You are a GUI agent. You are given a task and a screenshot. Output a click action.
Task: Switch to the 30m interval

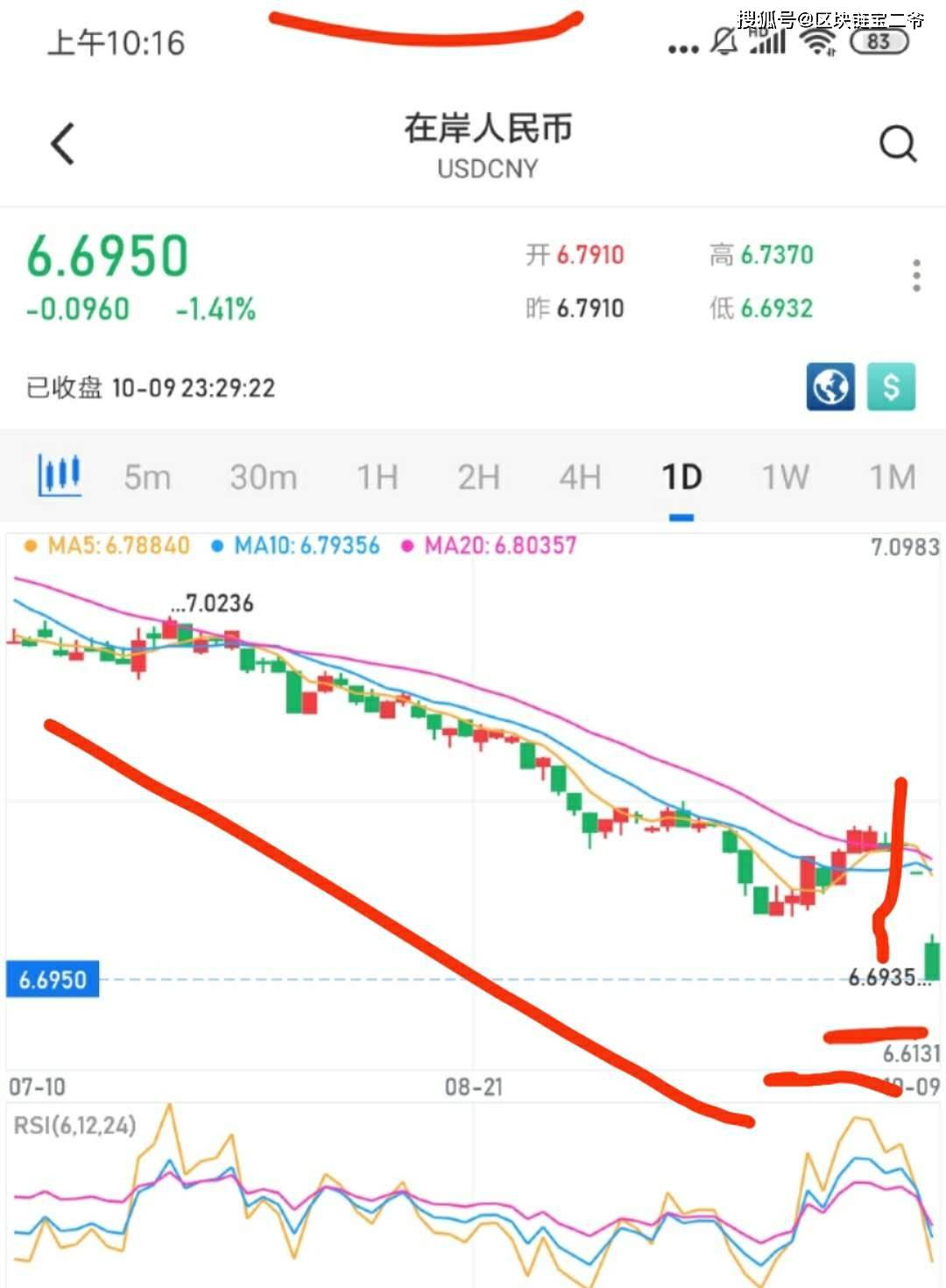[x=264, y=478]
